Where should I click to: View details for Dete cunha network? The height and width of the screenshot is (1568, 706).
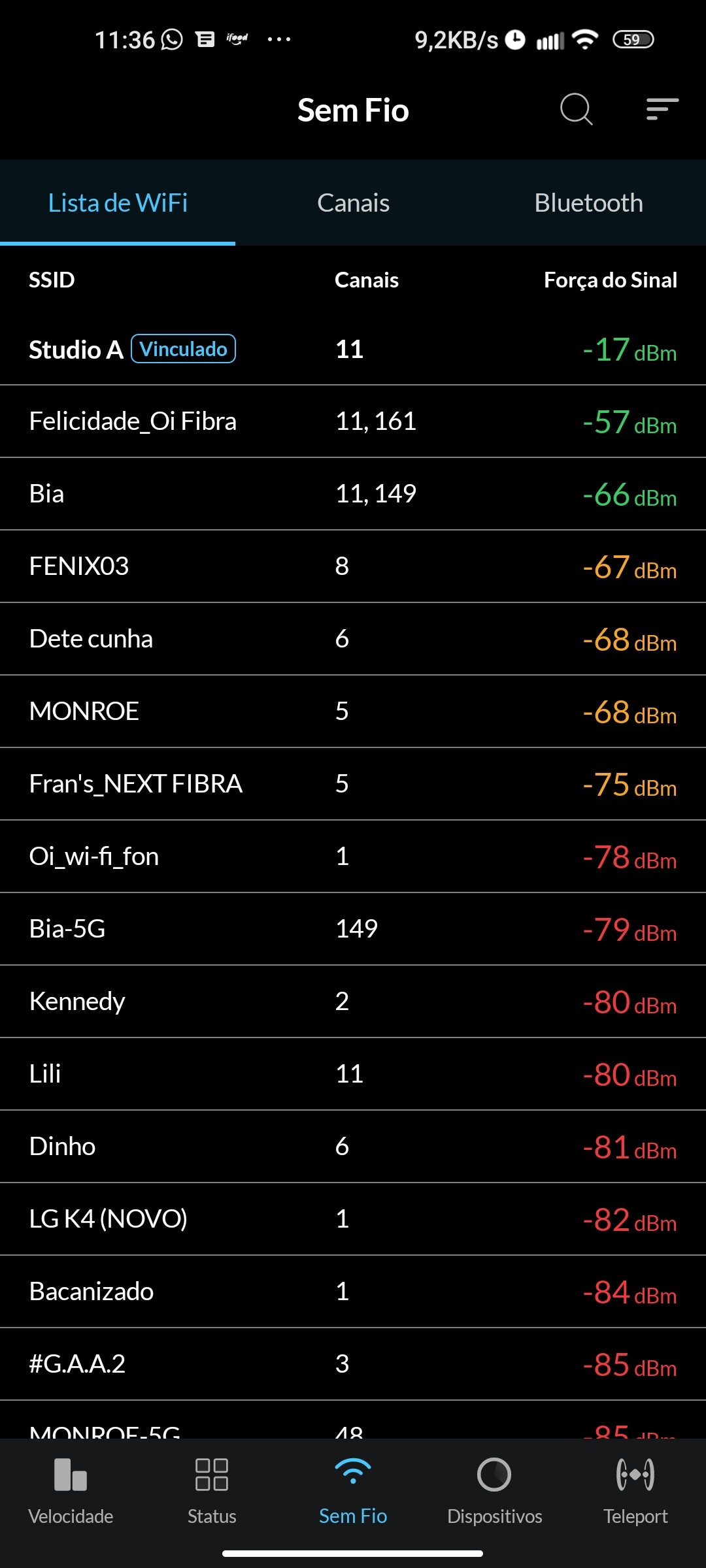(x=91, y=639)
